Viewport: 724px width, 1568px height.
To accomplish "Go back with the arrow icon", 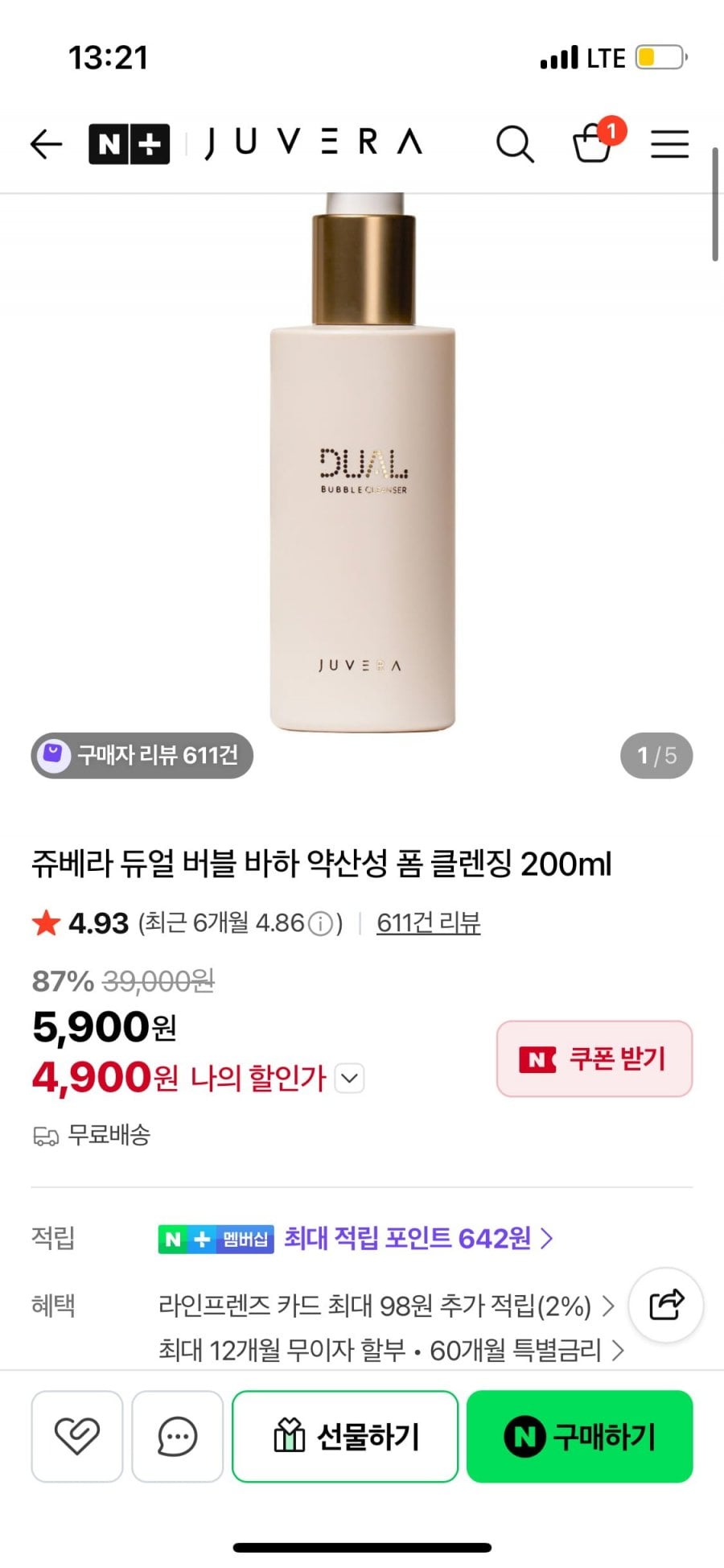I will (46, 144).
